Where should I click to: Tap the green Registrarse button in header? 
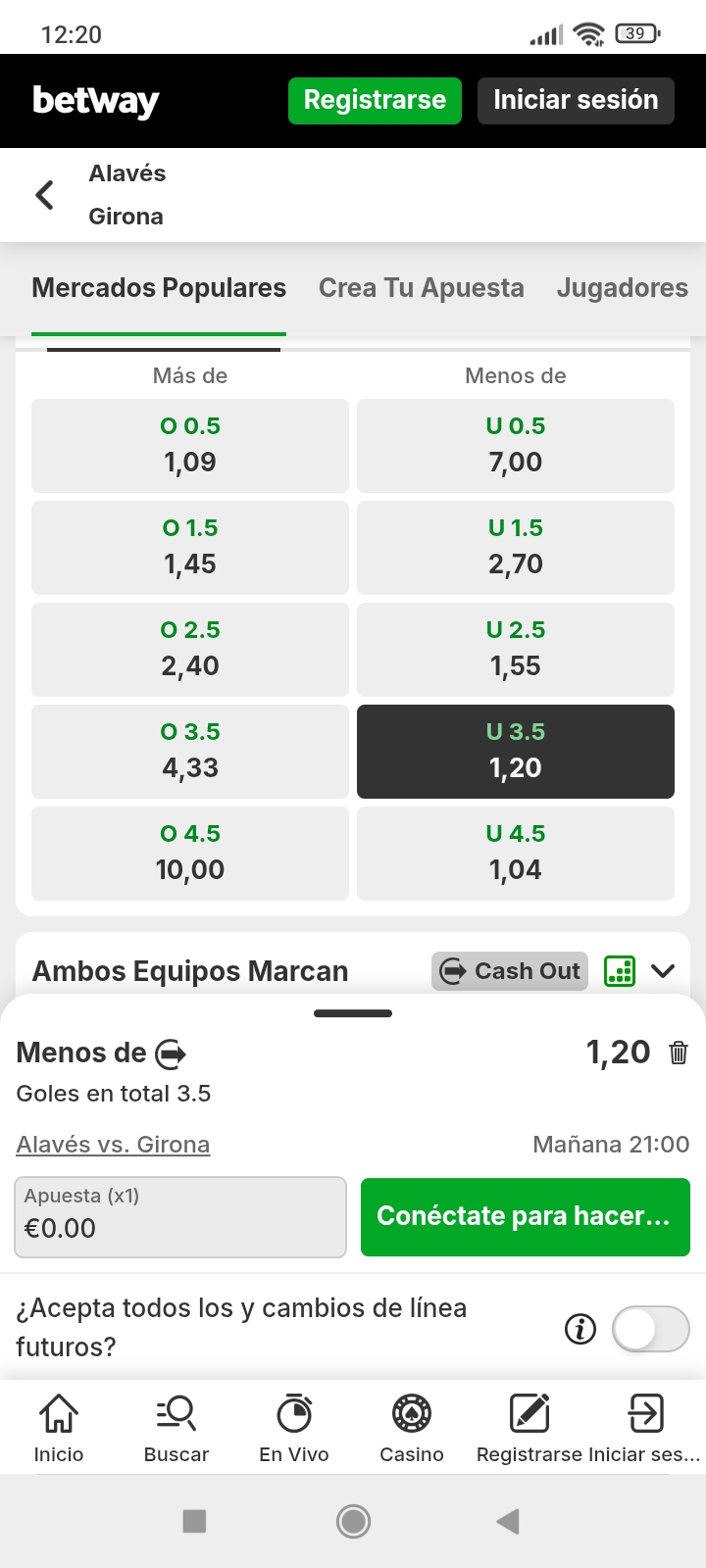(x=375, y=100)
